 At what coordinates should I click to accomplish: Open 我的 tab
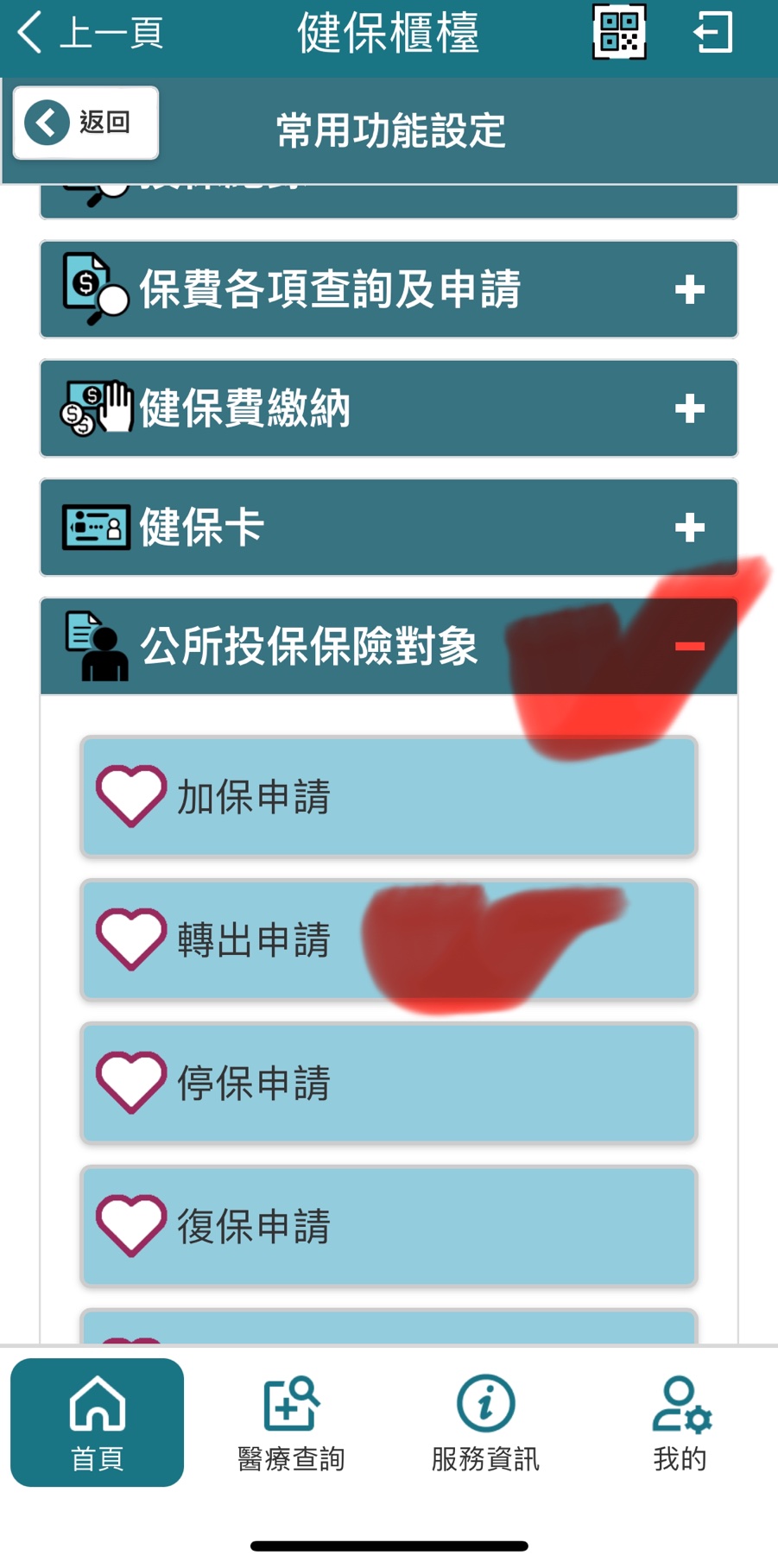680,1423
